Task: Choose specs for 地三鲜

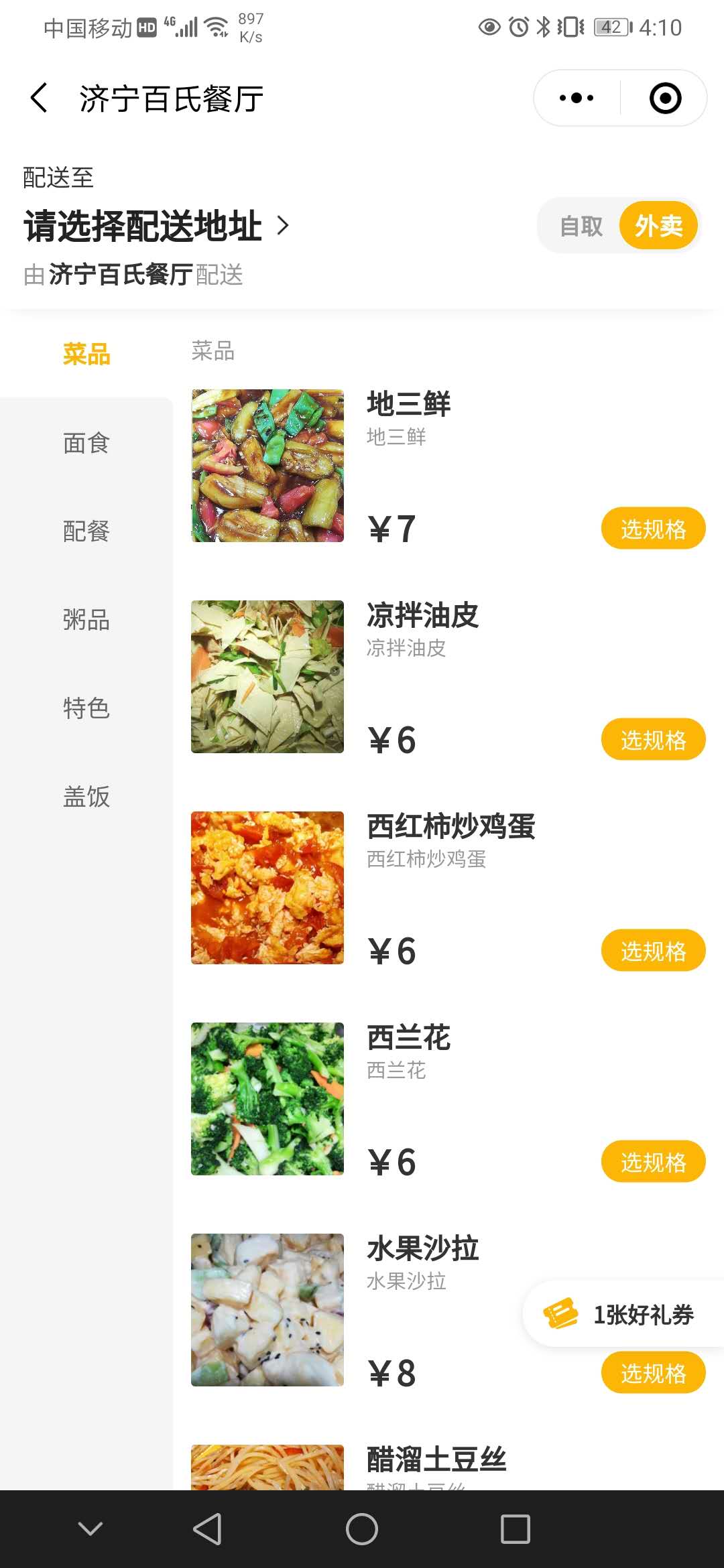Action: (653, 529)
